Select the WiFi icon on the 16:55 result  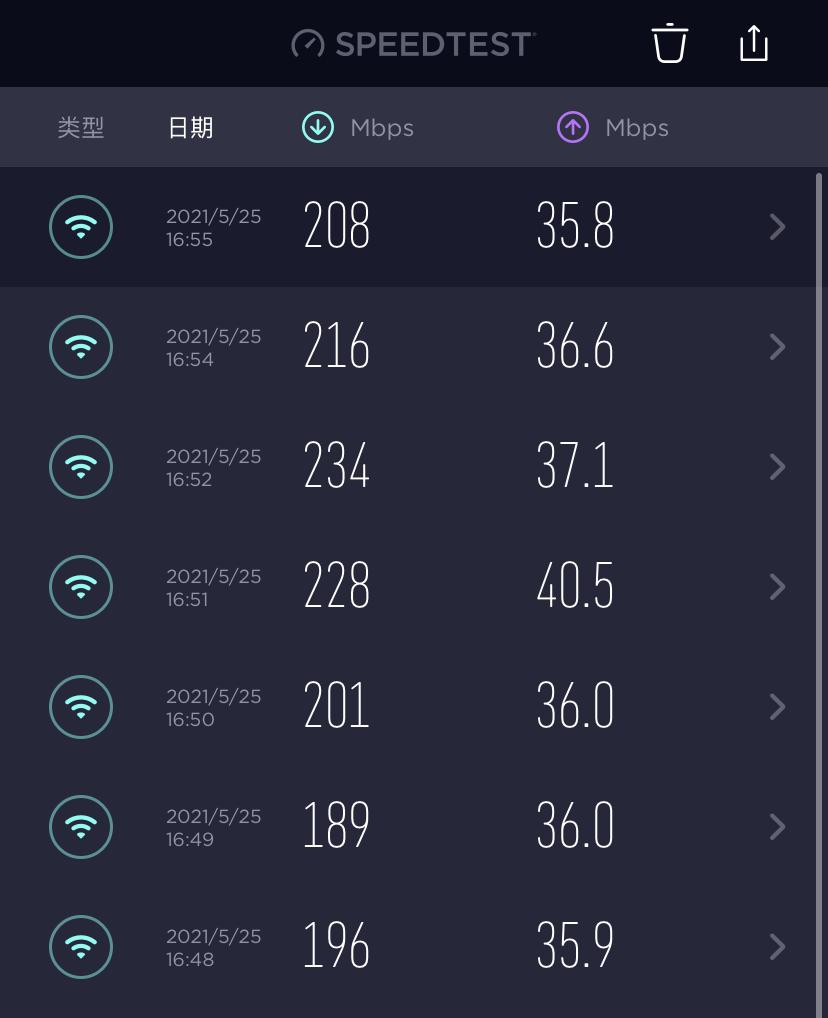tap(81, 227)
